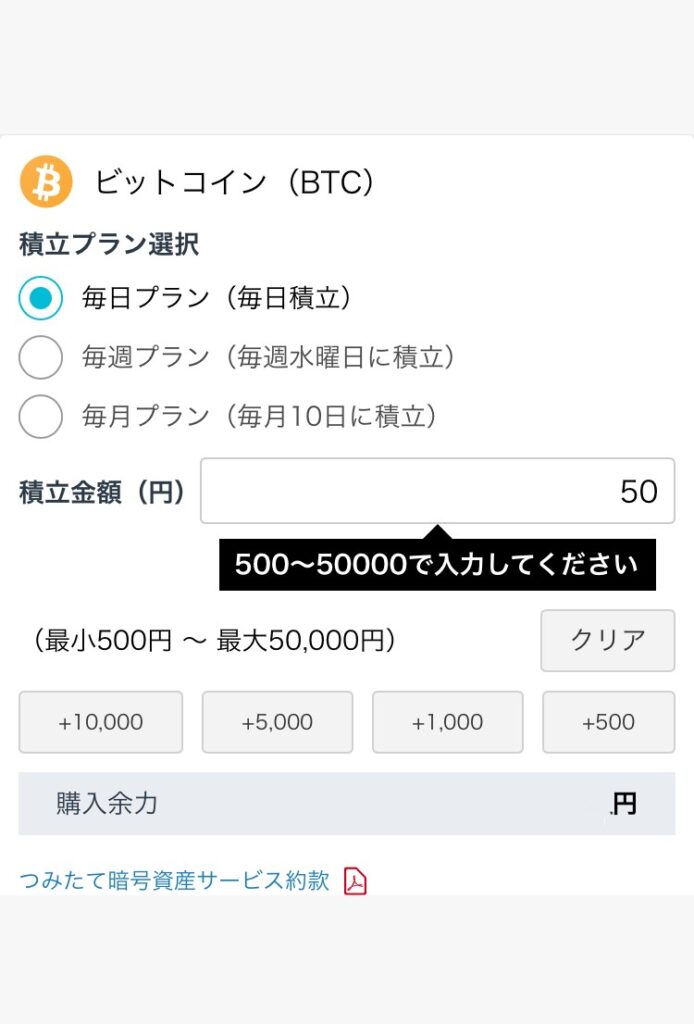Tap the 積立金額 amount input field
Screen dimensions: 694x1024
[437, 491]
